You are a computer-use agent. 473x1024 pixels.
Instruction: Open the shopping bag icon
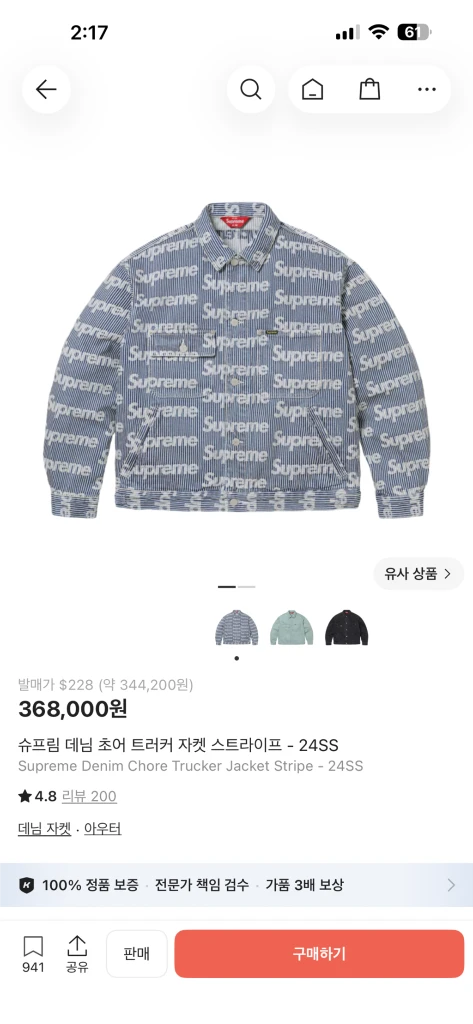[x=370, y=89]
